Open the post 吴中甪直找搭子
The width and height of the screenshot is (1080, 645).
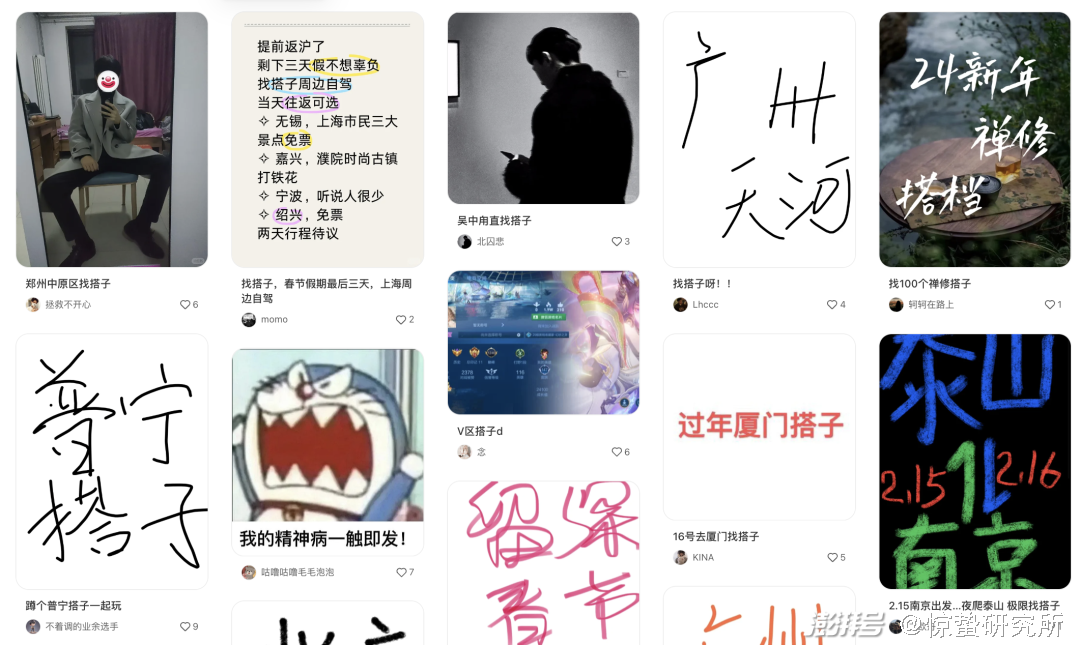(x=543, y=108)
